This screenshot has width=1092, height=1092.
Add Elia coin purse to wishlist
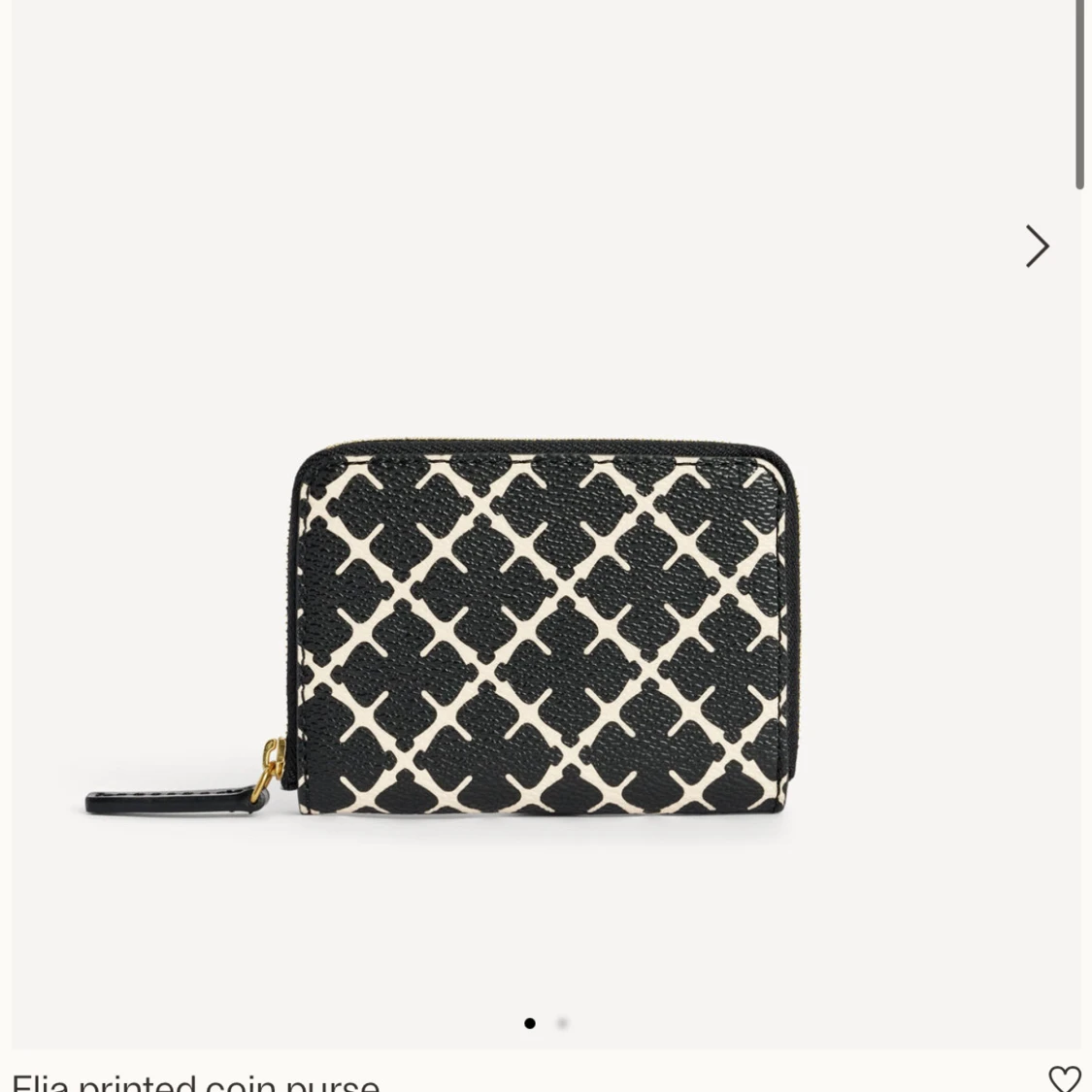pyautogui.click(x=1064, y=1077)
